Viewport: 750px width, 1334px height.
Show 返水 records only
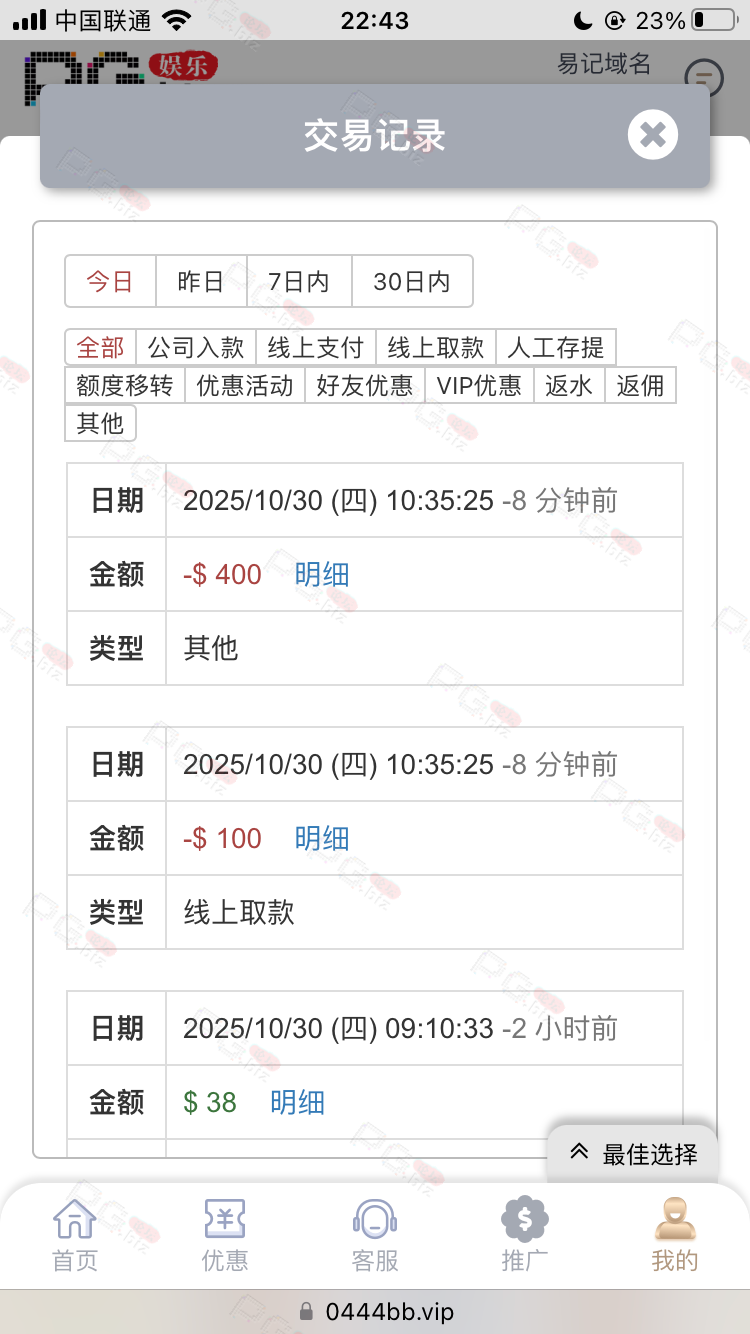coord(569,386)
